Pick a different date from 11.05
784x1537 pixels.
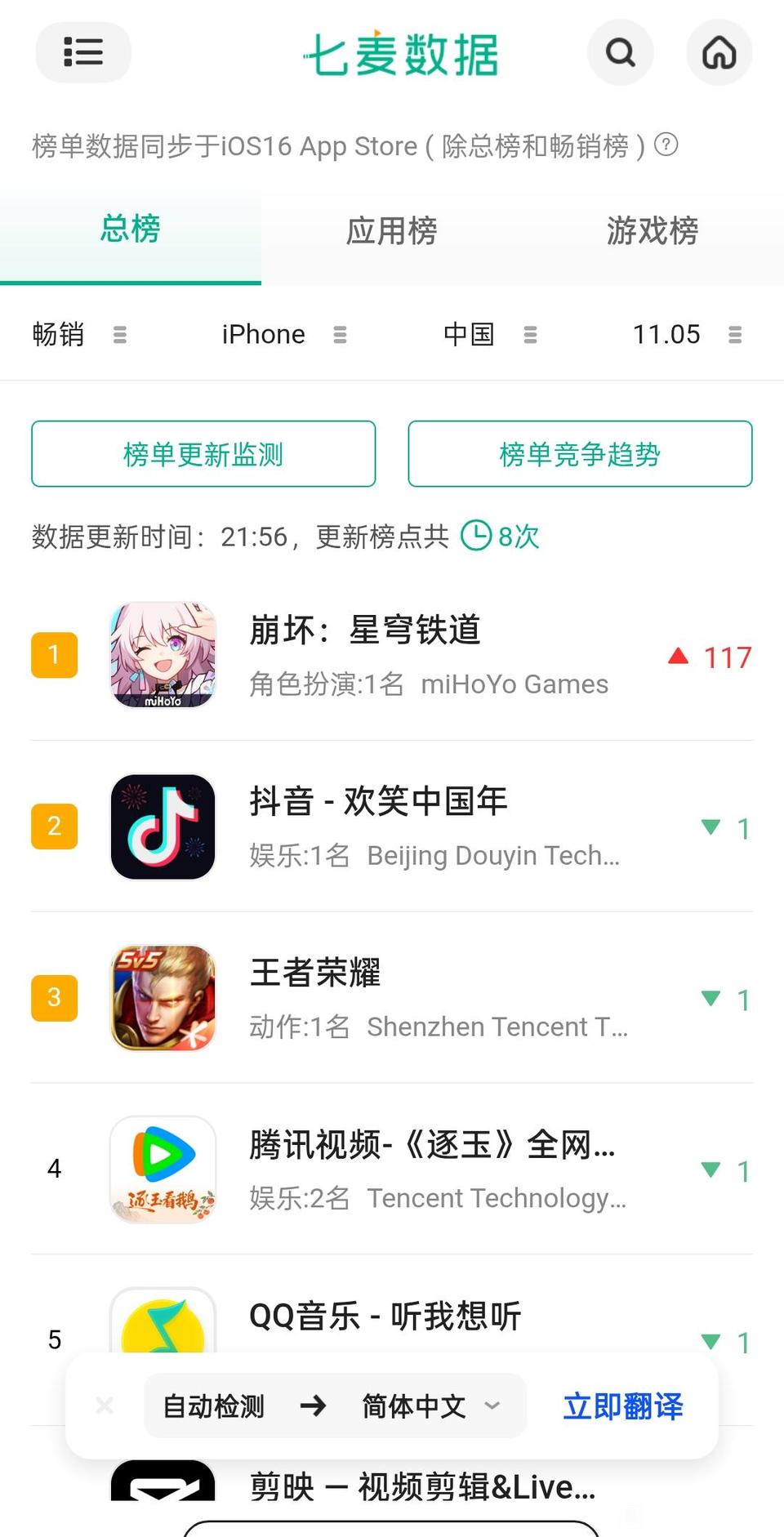point(686,335)
